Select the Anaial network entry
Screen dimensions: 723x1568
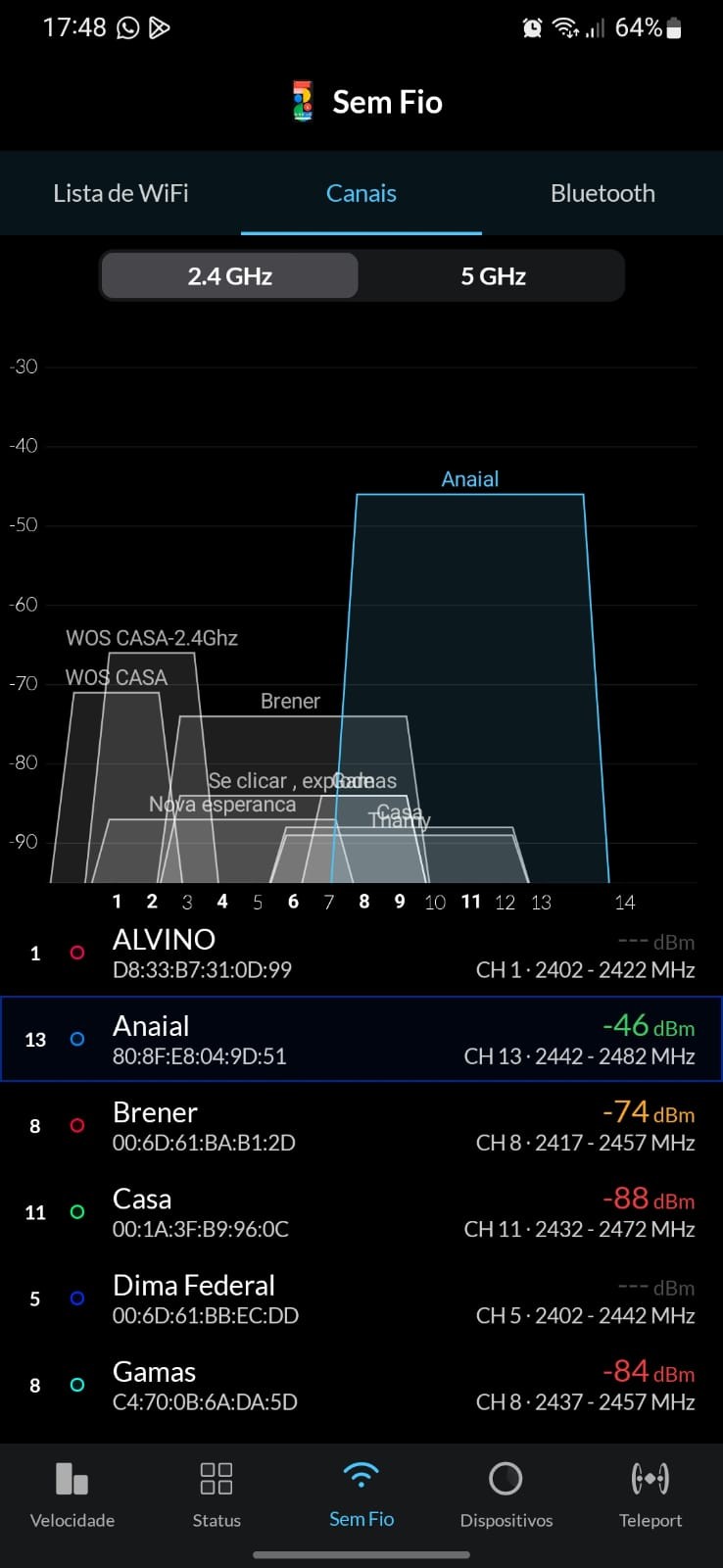tap(361, 1039)
